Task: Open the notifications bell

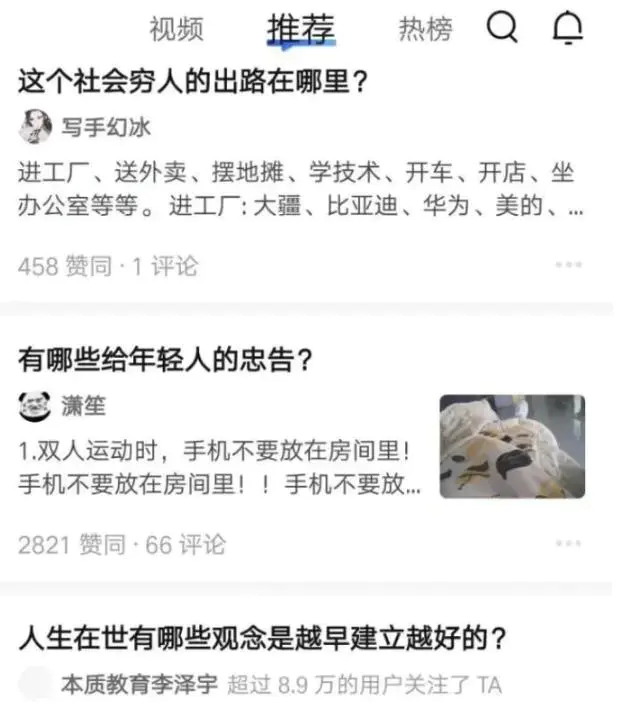Action: pos(567,28)
